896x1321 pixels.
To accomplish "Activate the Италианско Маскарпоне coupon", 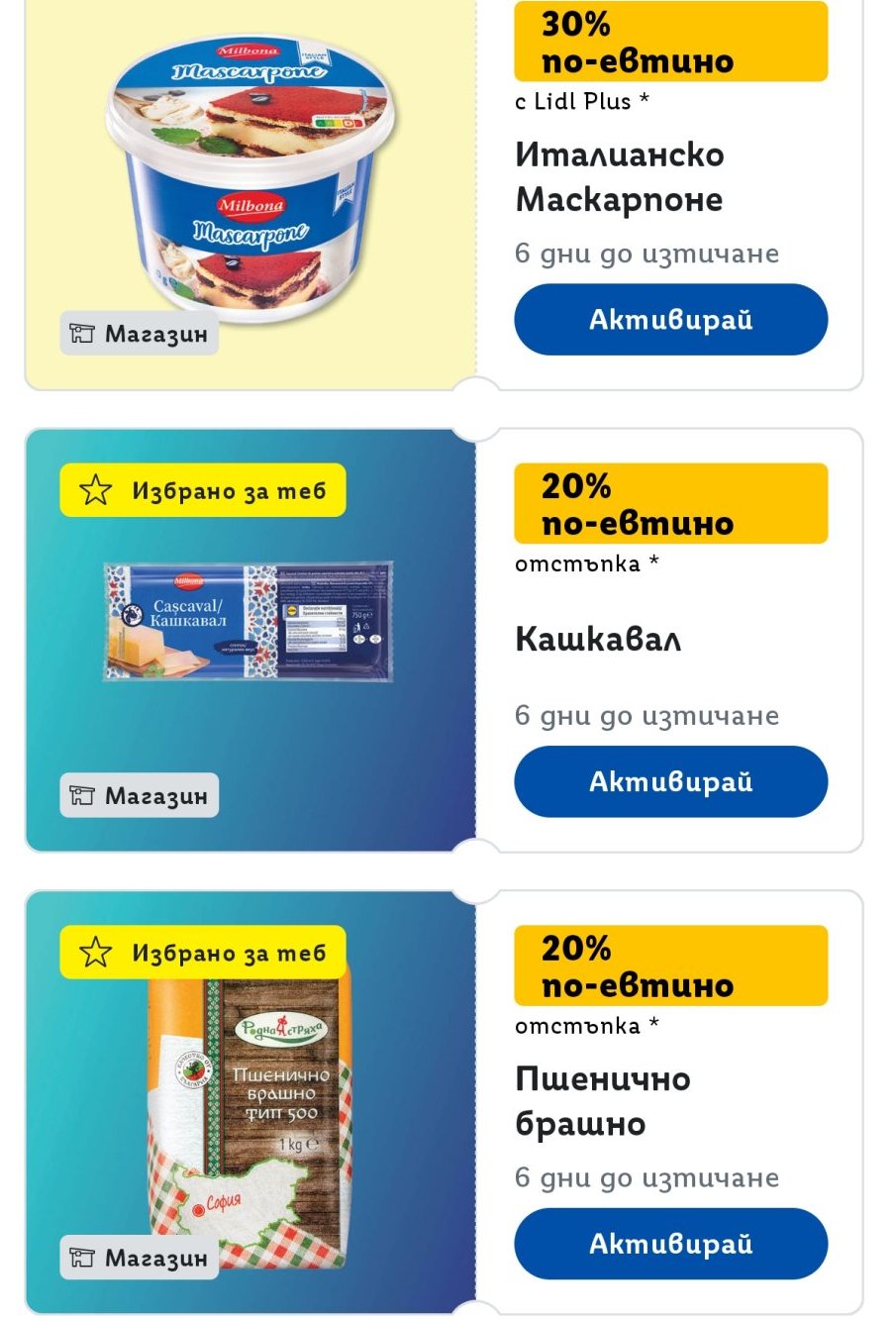I will coord(670,319).
